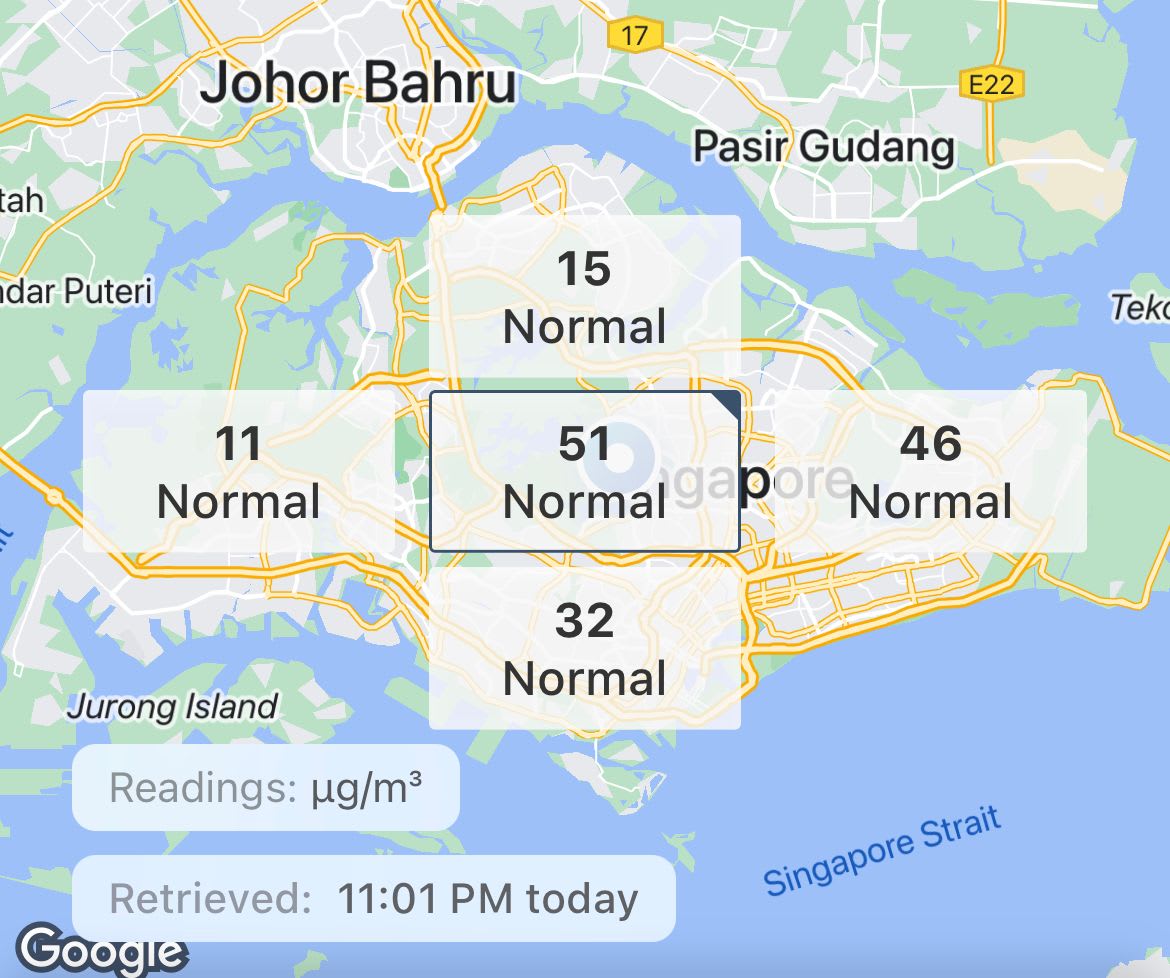1170x978 pixels.
Task: Select the east region reading 46
Action: [x=930, y=471]
